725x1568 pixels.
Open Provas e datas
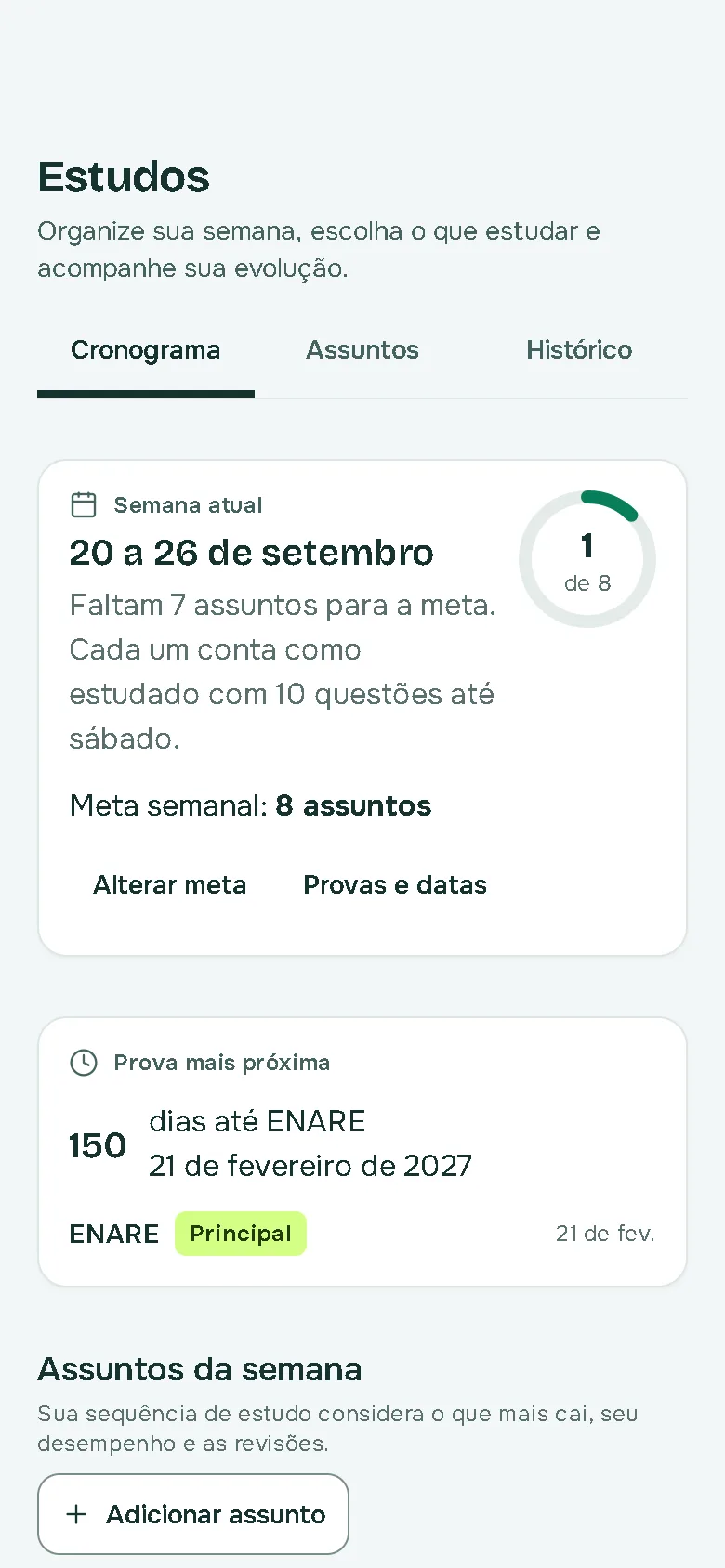(x=395, y=885)
